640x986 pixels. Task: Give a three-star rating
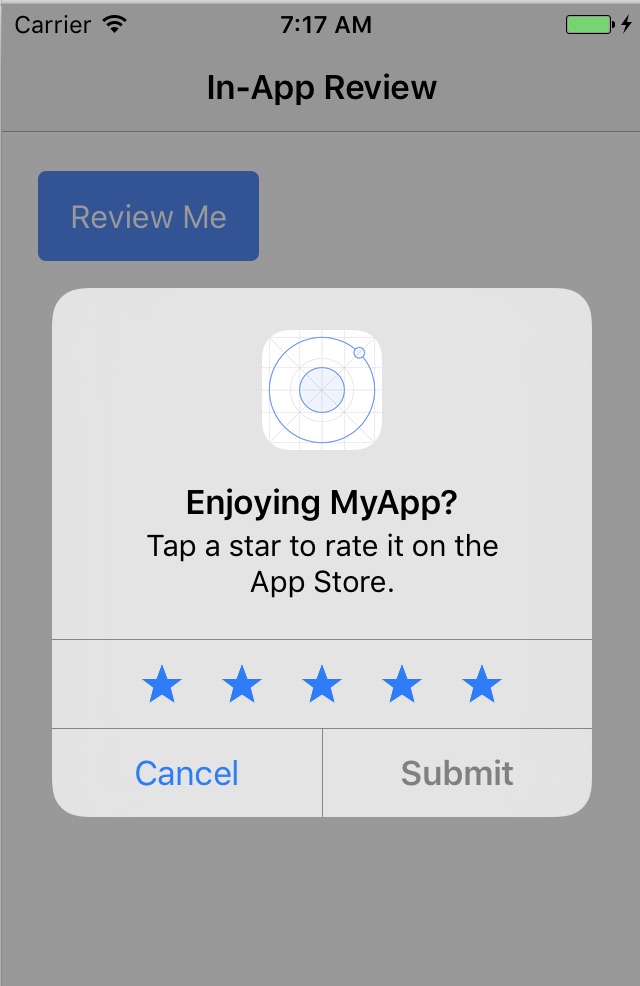click(322, 685)
